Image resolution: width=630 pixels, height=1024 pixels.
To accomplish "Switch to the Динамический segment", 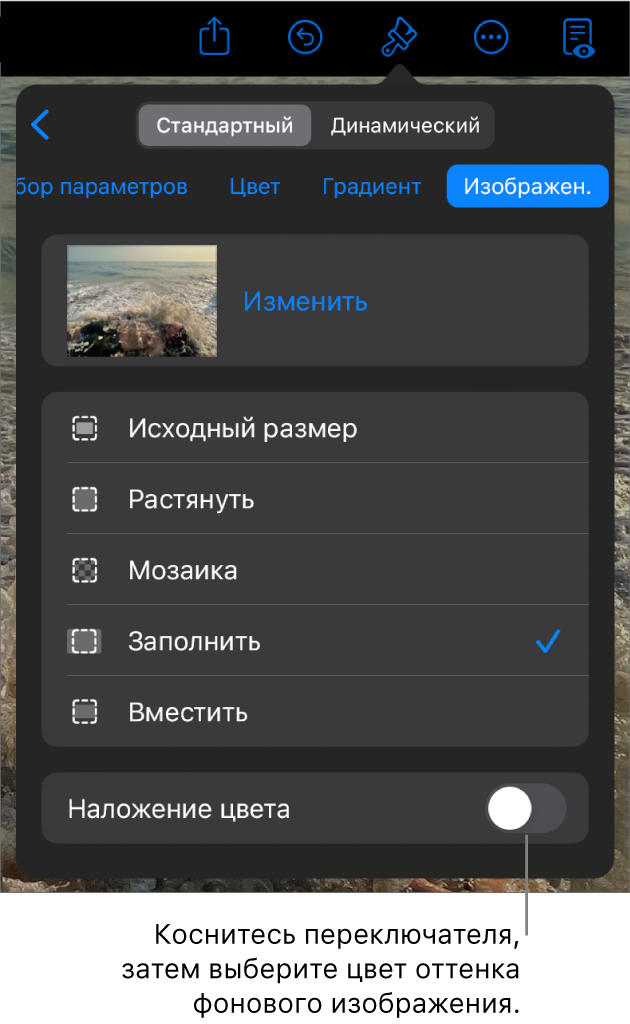I will 405,126.
